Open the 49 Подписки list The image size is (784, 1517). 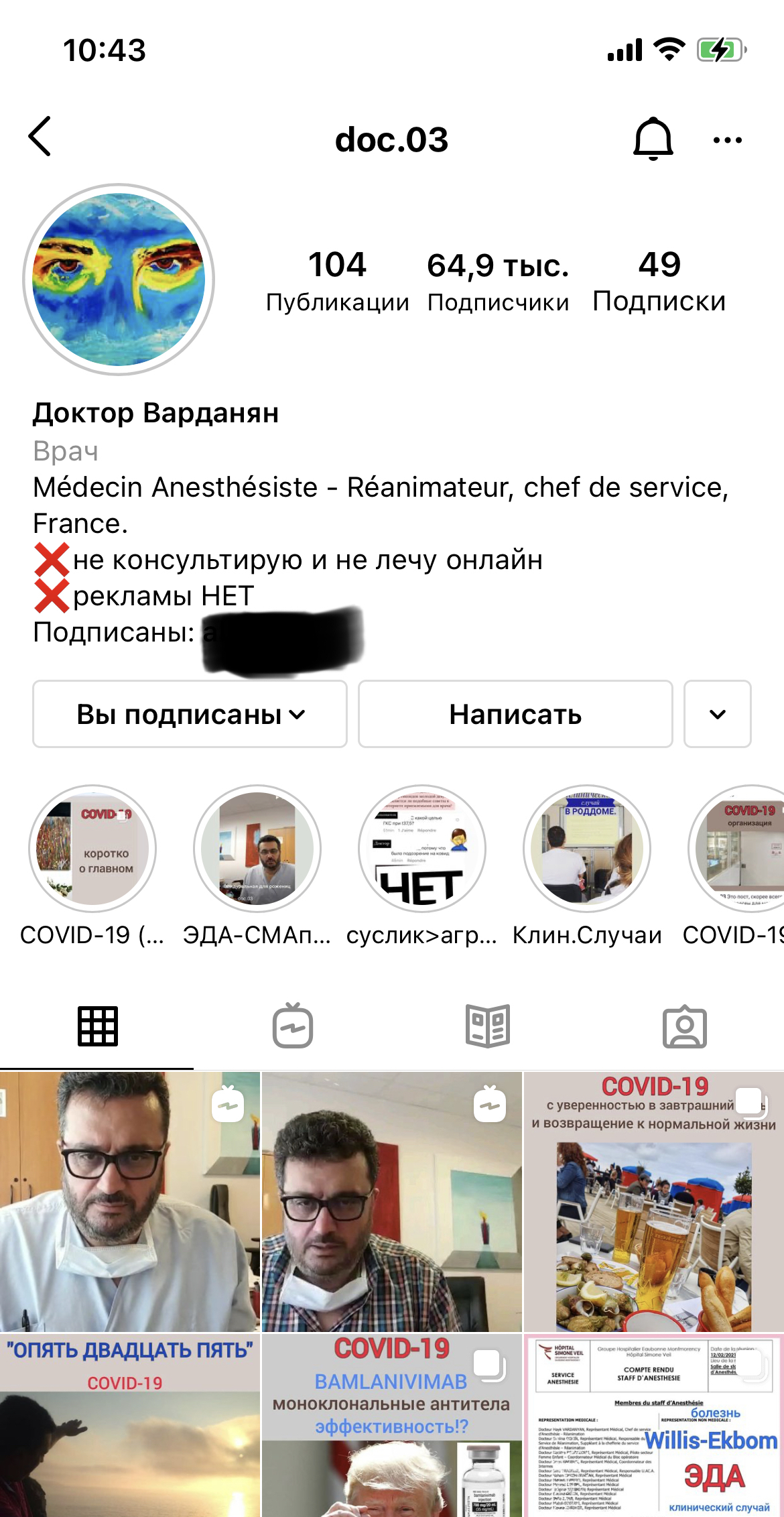tap(659, 282)
